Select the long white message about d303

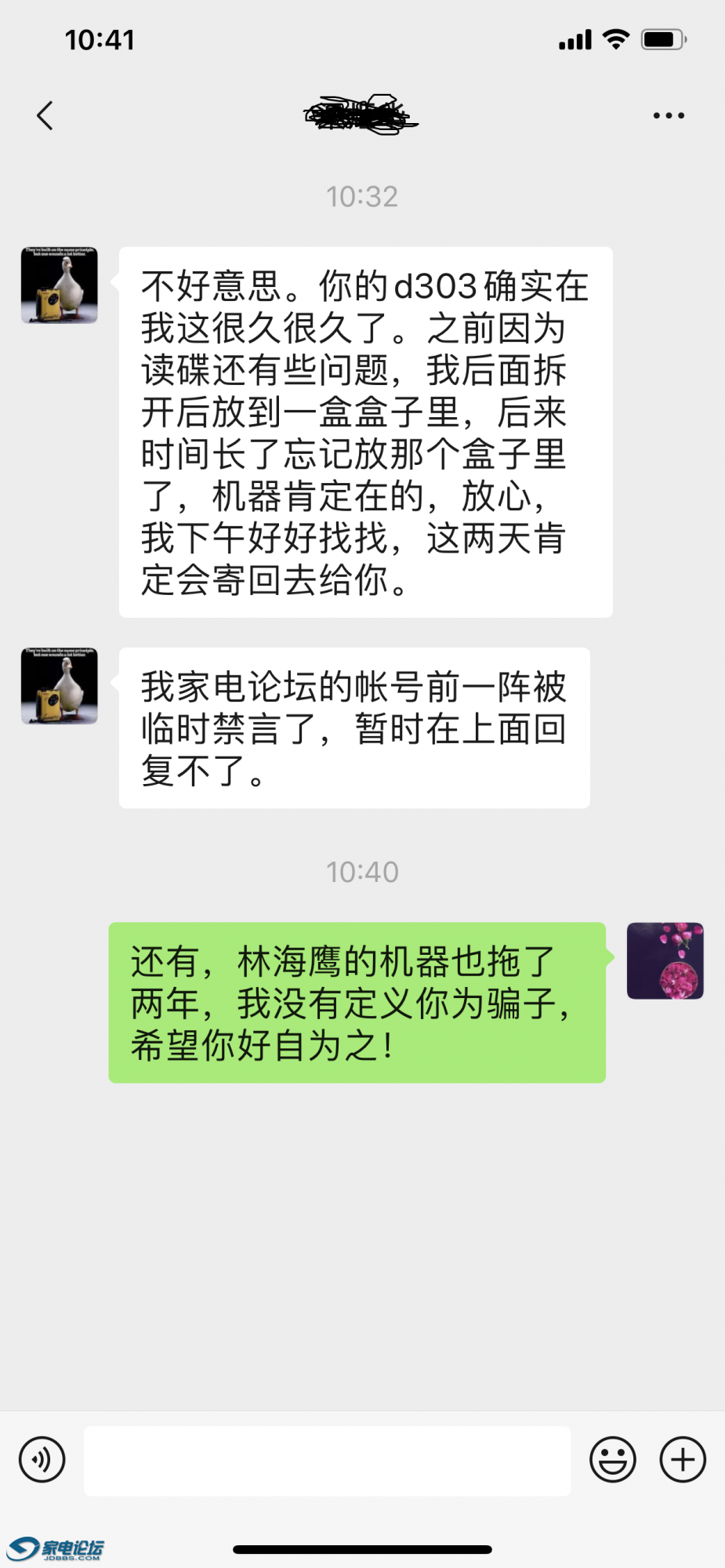[364, 431]
